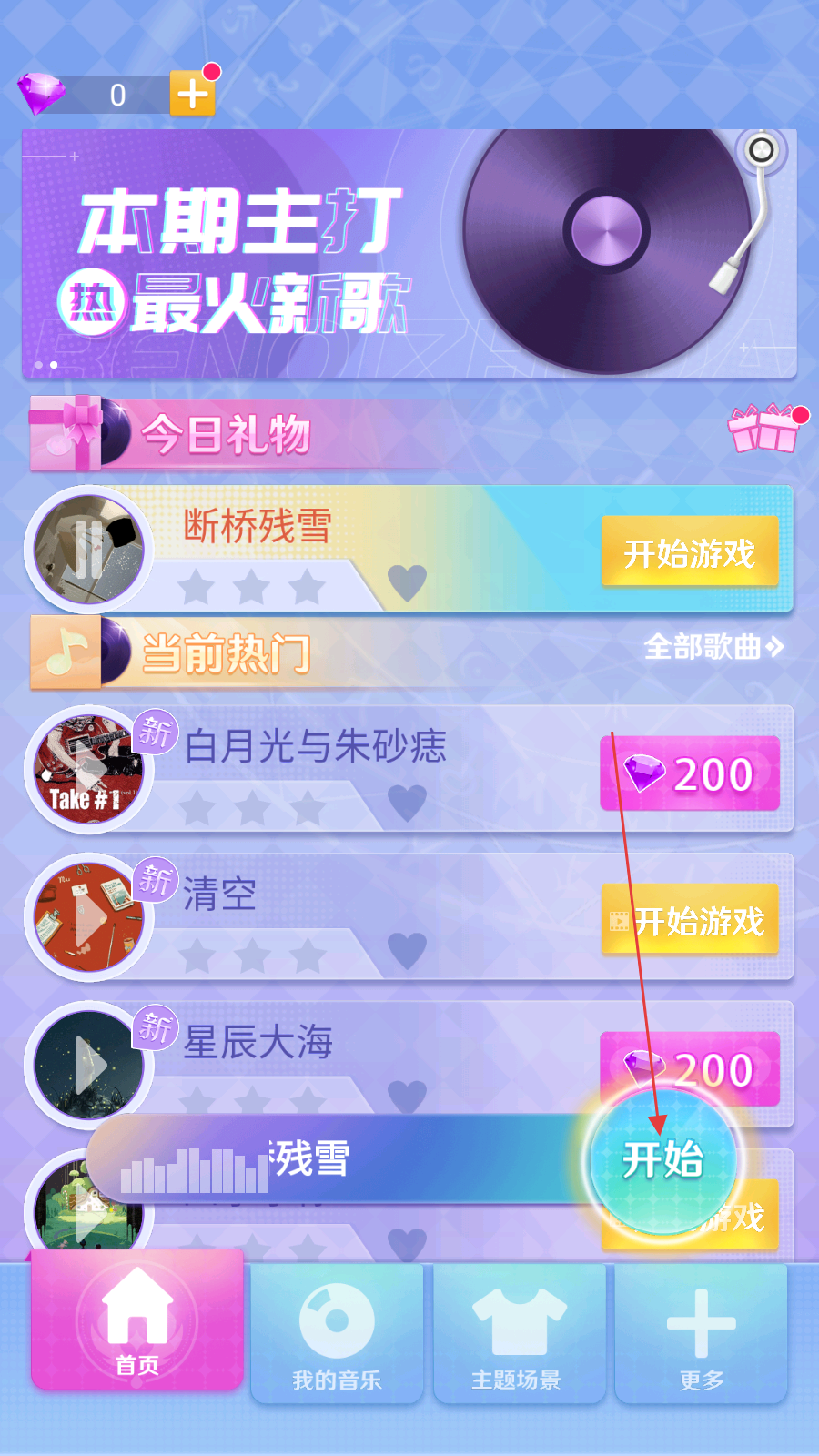The width and height of the screenshot is (819, 1456).
Task: Start game for 断桥残雪
Action: point(690,552)
